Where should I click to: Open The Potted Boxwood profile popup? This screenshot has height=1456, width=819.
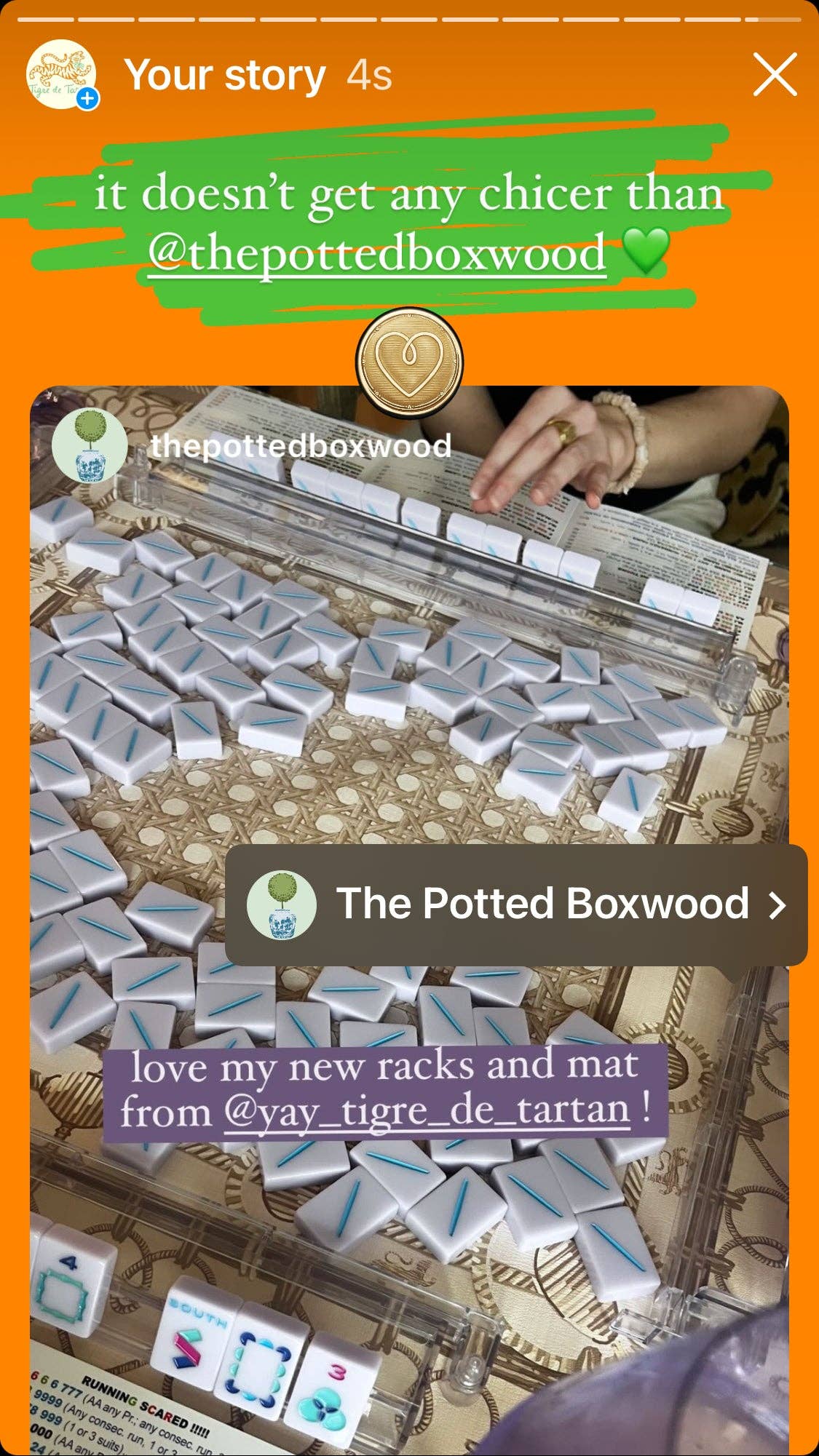(x=516, y=904)
